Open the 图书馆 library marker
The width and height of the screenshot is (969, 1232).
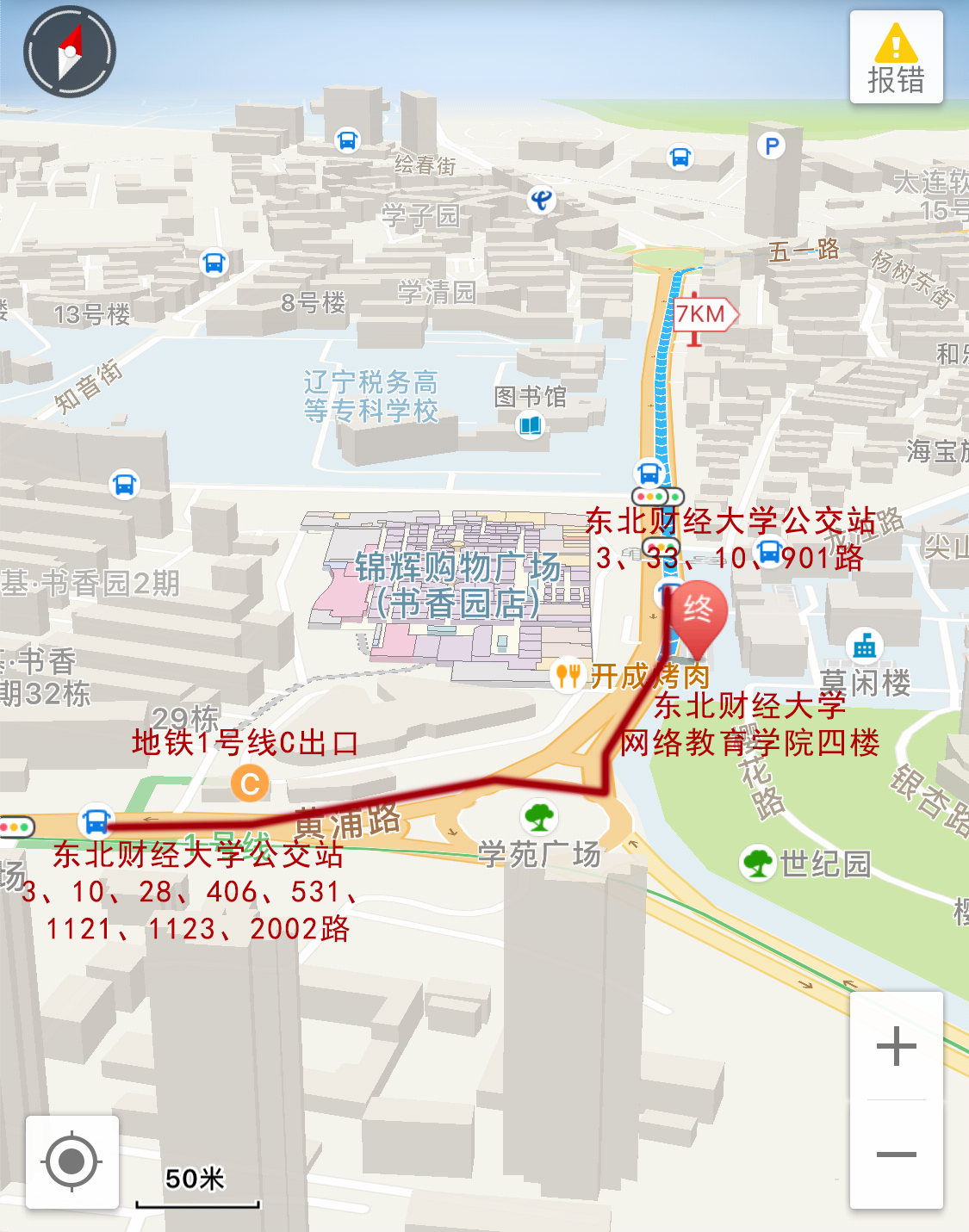531,424
